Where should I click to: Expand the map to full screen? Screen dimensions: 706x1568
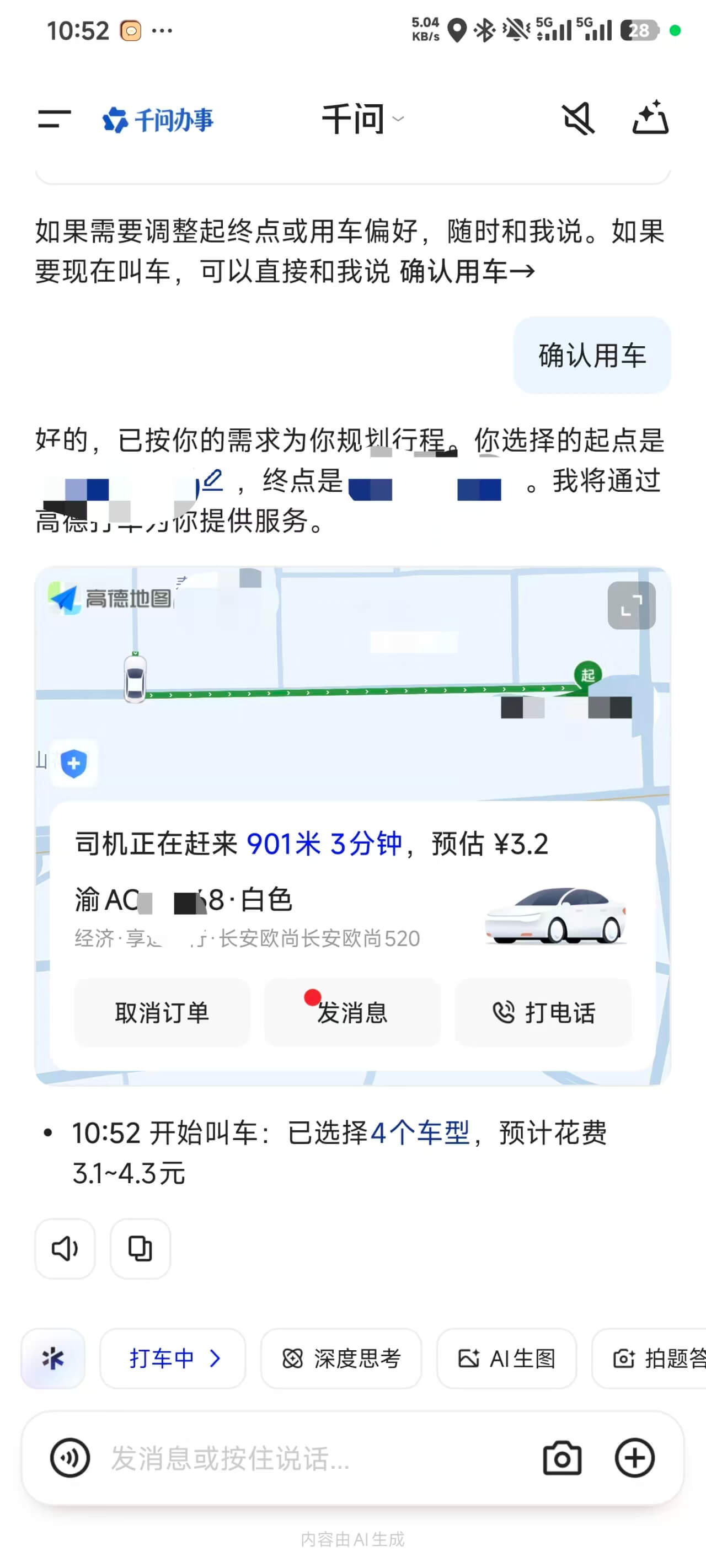click(x=631, y=606)
